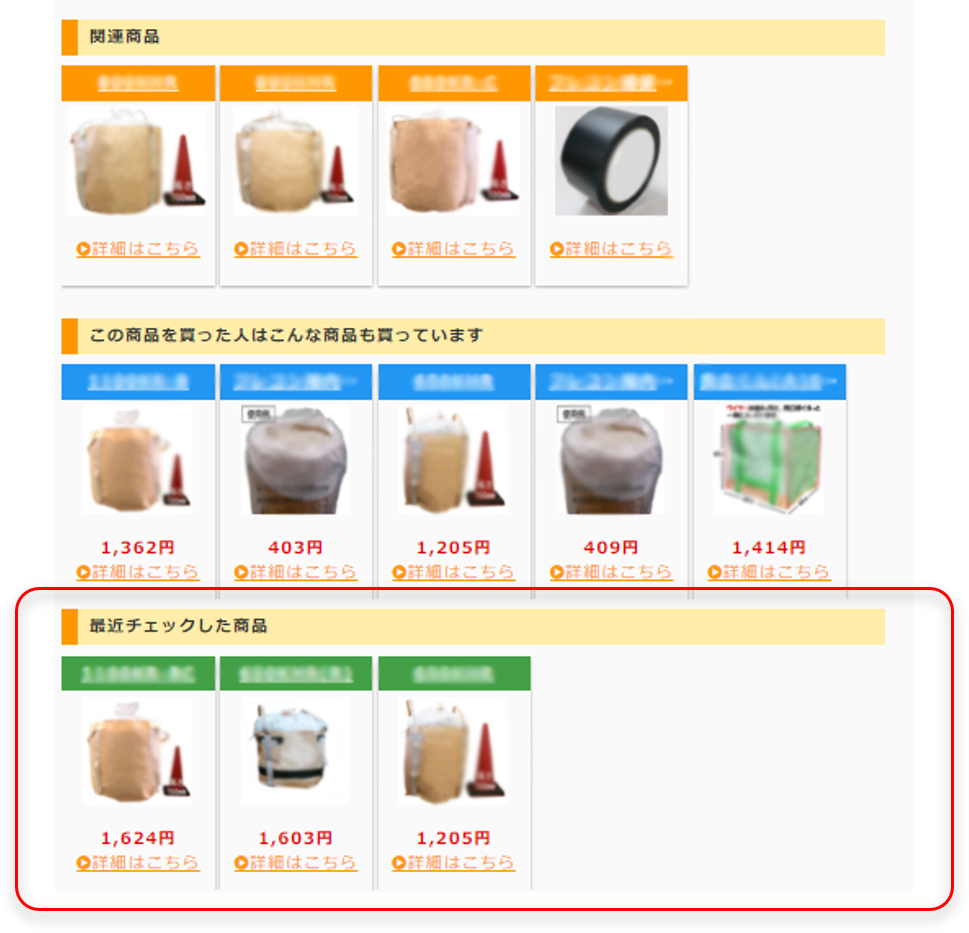Screen dimensions: 969x933
Task: Tap the 1,624円 recently checked product image
Action: [138, 752]
